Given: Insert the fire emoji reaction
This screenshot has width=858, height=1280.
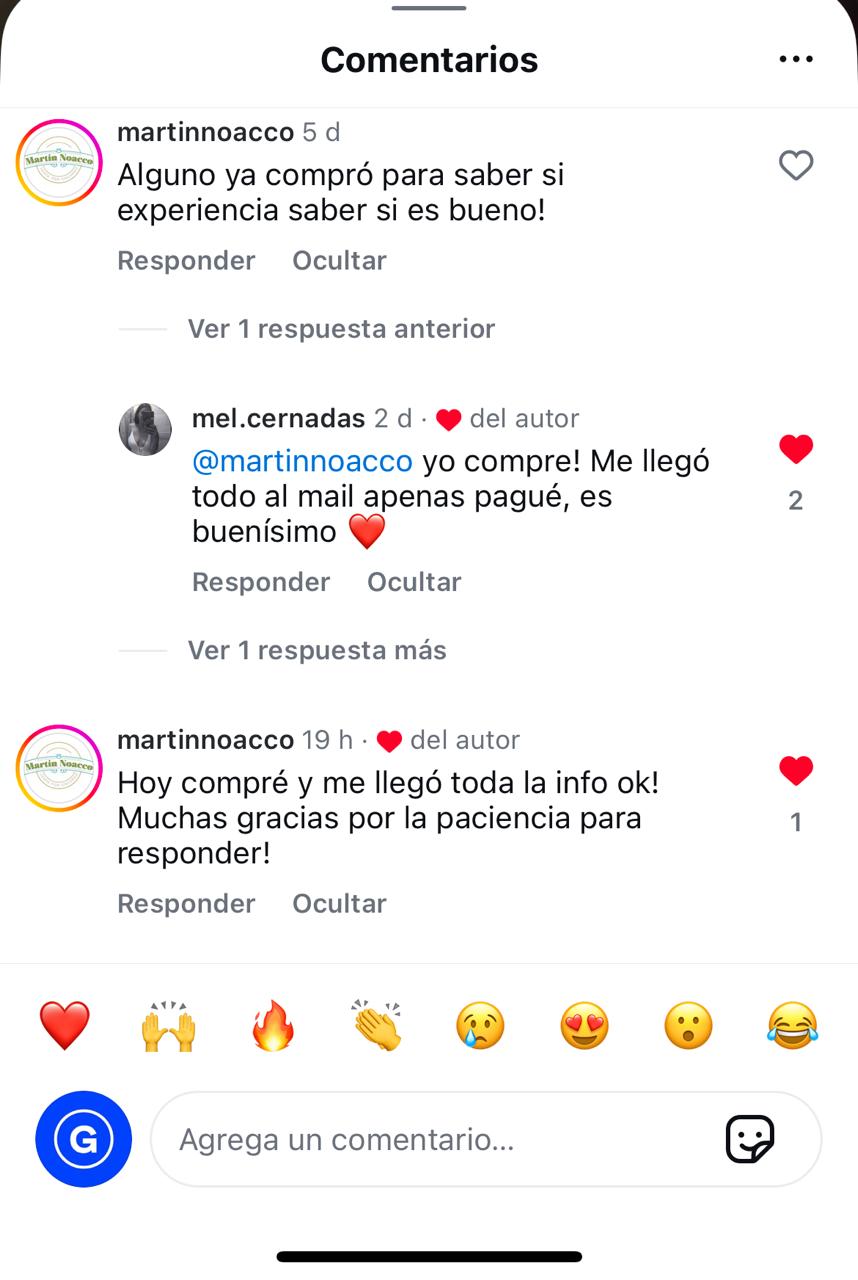Looking at the screenshot, I should point(273,1026).
